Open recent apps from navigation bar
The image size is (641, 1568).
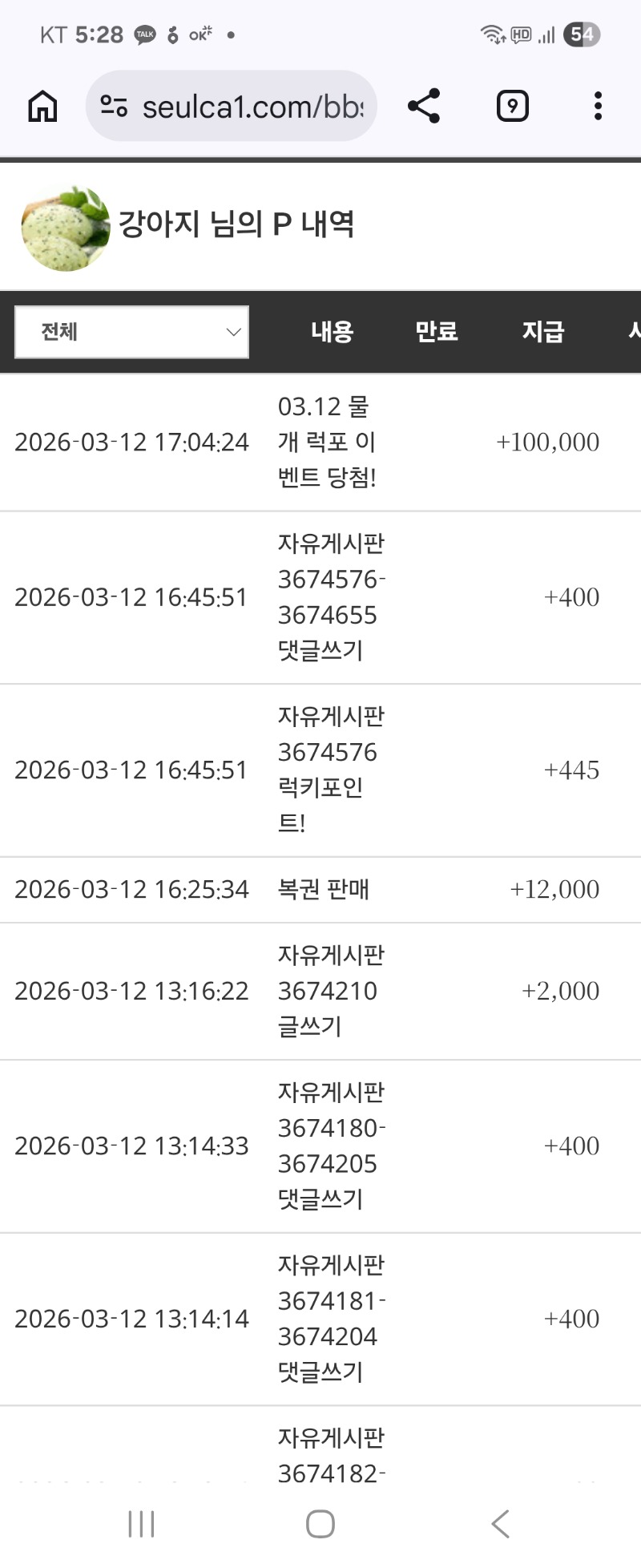pyautogui.click(x=141, y=1523)
